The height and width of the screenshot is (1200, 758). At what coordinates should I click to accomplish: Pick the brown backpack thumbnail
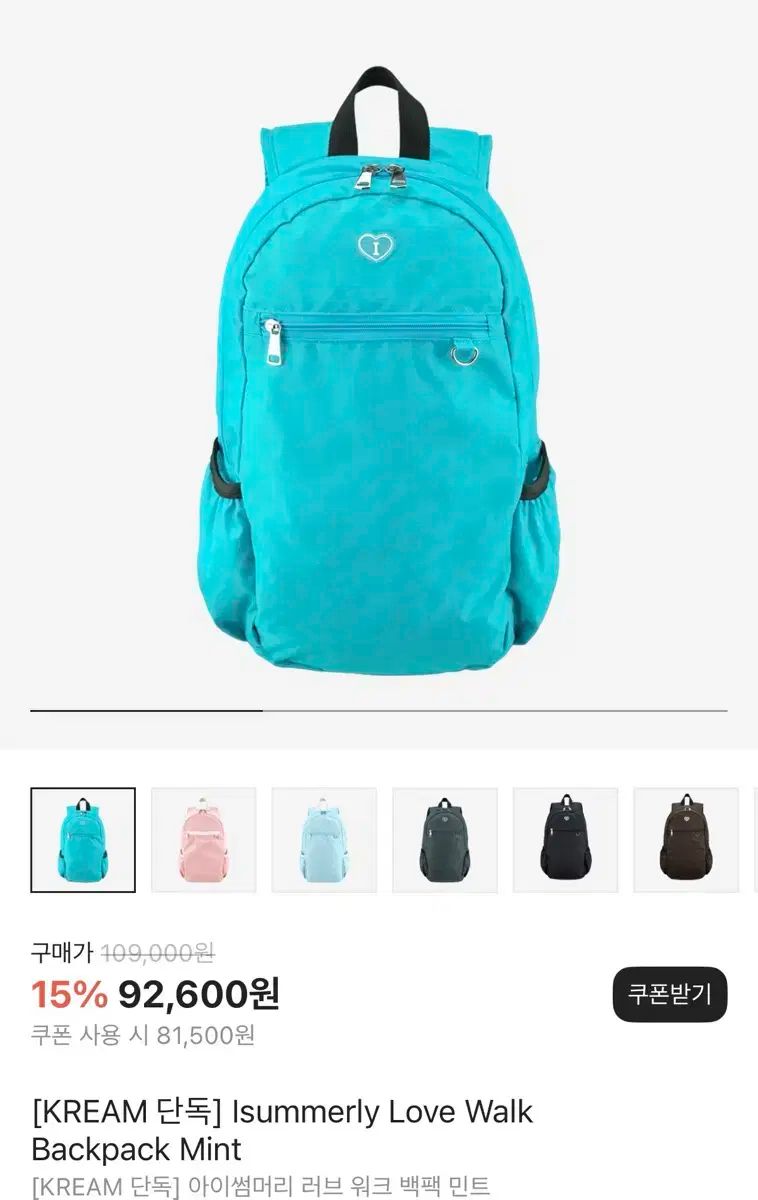[x=686, y=840]
